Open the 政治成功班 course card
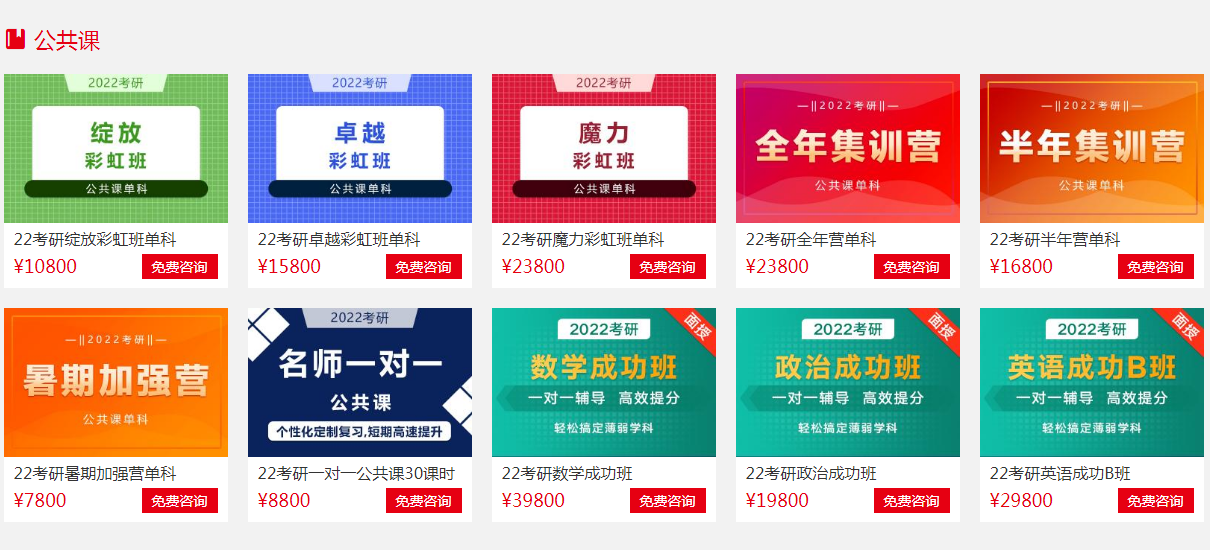 848,382
